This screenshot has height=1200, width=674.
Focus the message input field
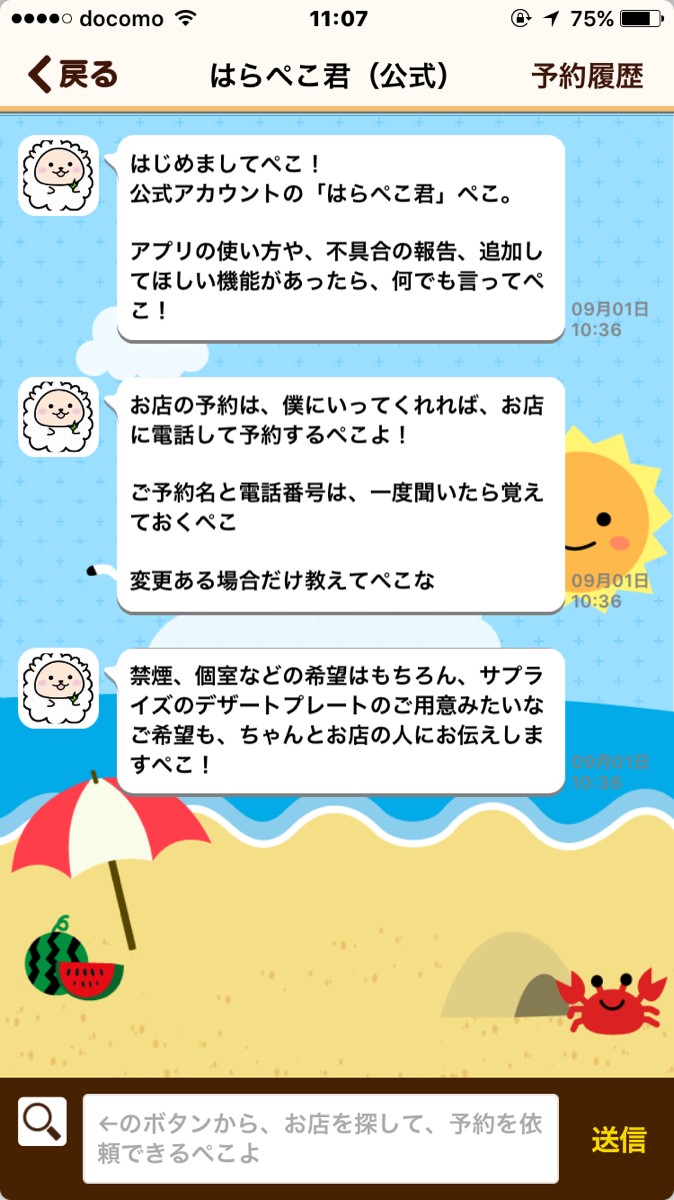320,1139
